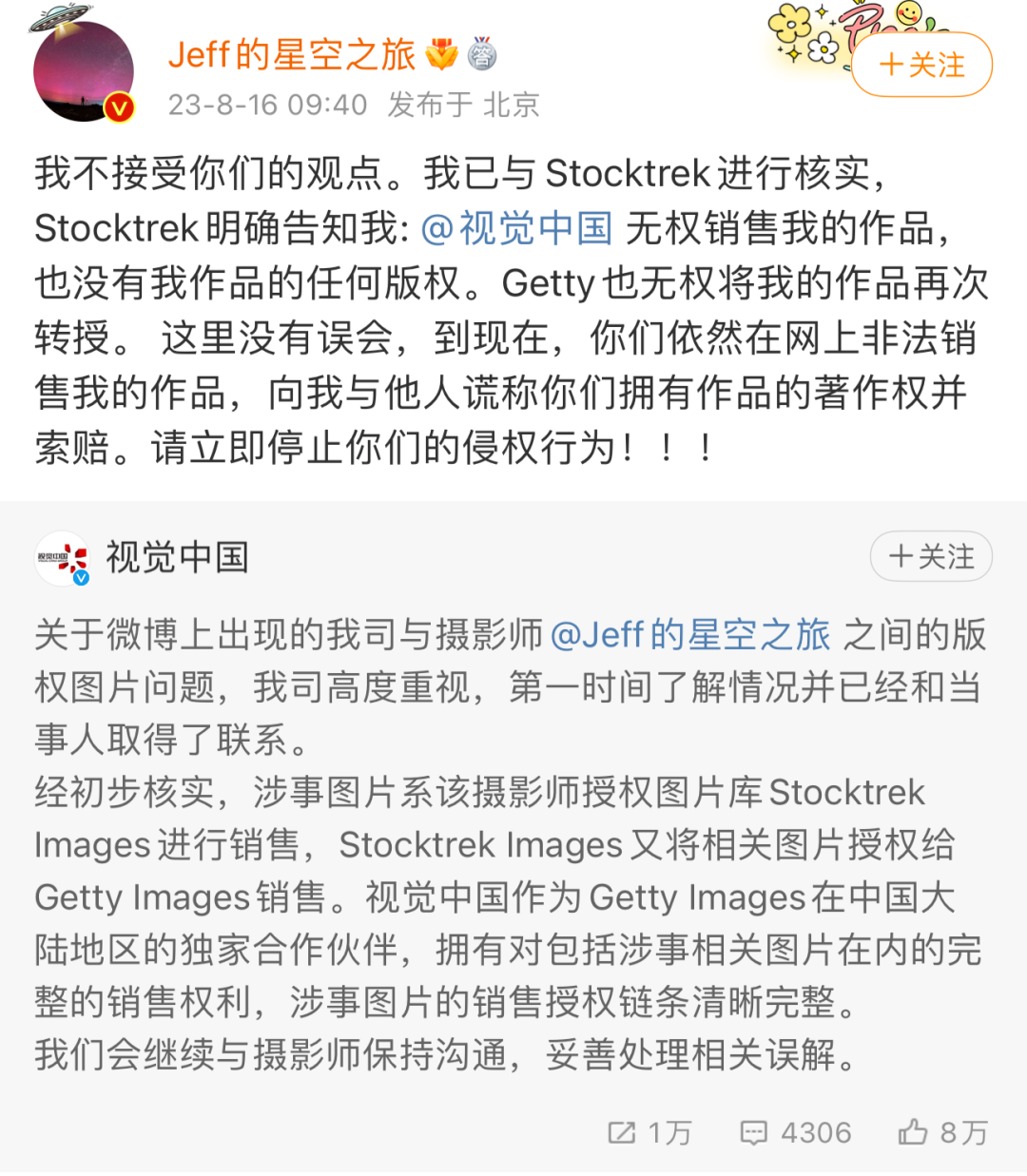View the 4306 comments
The image size is (1027, 1176).
point(795,1132)
